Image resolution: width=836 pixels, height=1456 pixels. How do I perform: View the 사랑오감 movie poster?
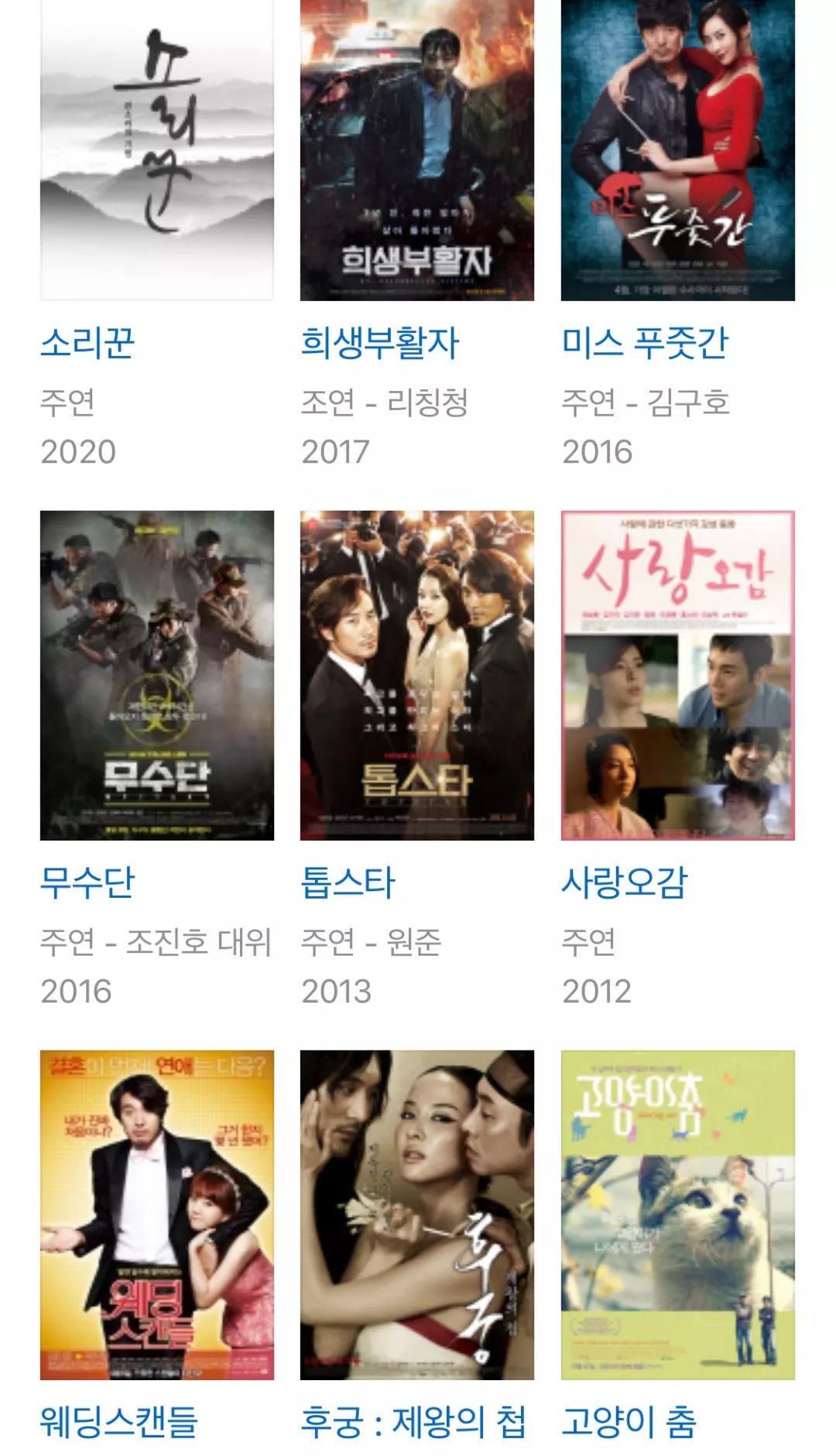[x=678, y=675]
